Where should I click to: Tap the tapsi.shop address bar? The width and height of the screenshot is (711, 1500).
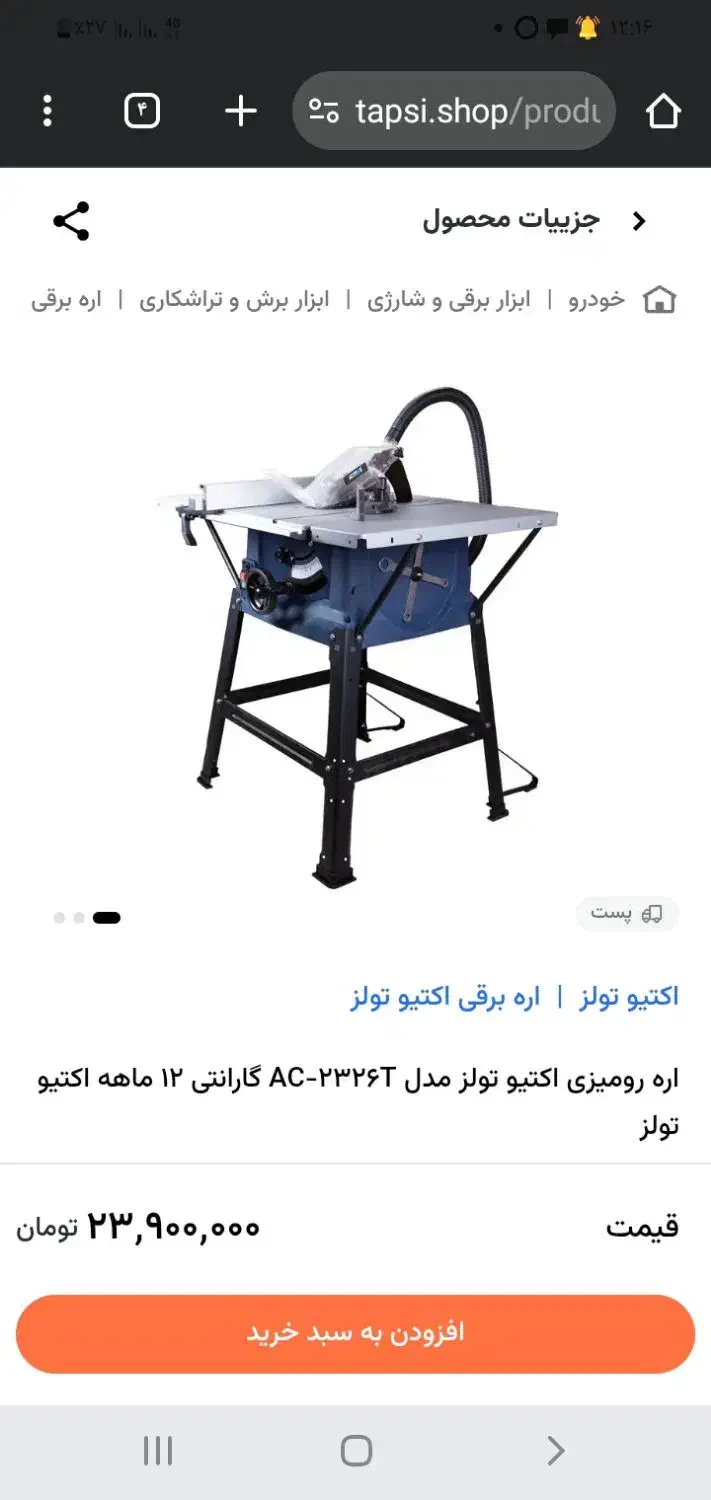[x=453, y=111]
